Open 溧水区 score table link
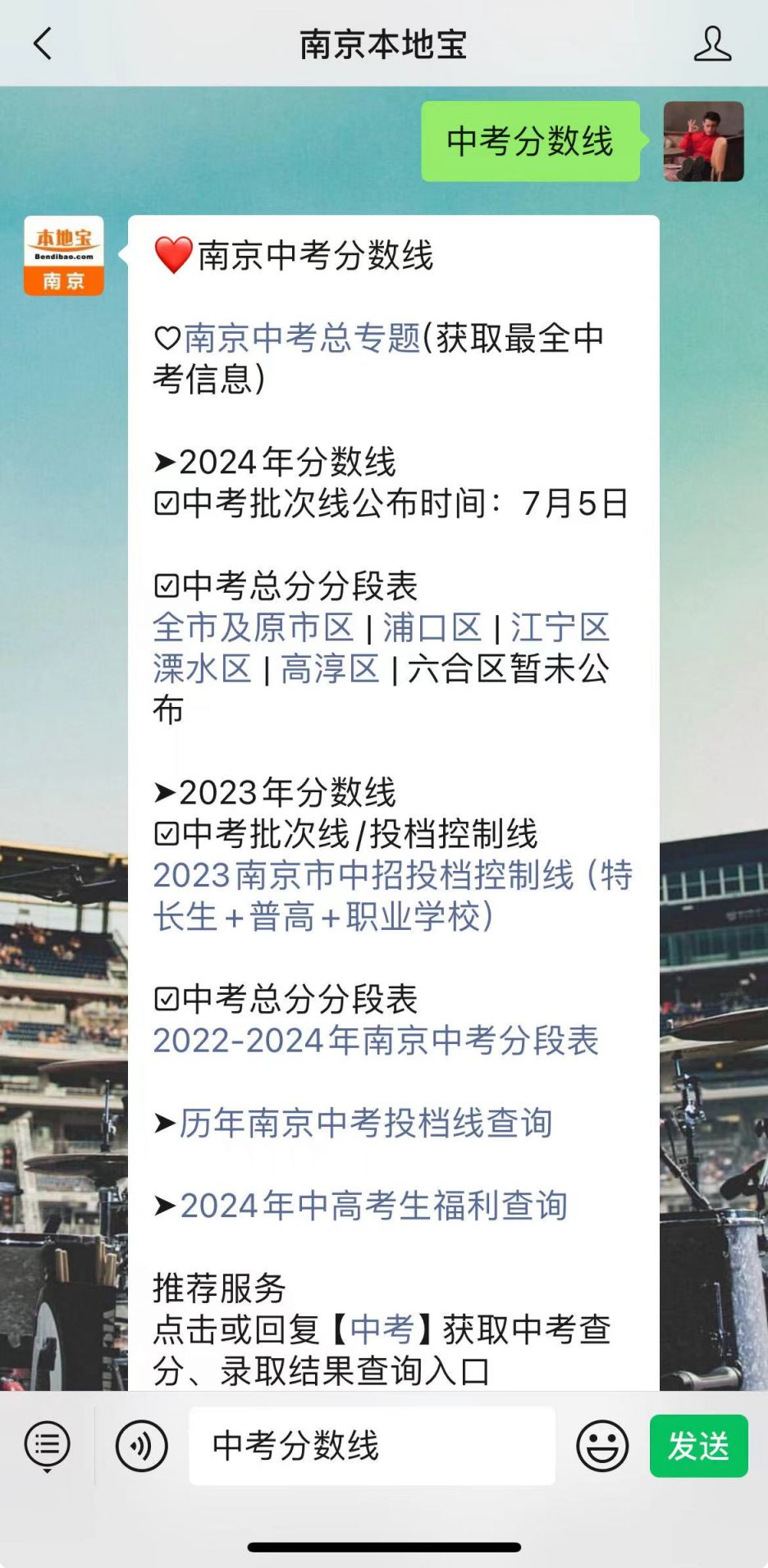The width and height of the screenshot is (768, 1568). (202, 669)
